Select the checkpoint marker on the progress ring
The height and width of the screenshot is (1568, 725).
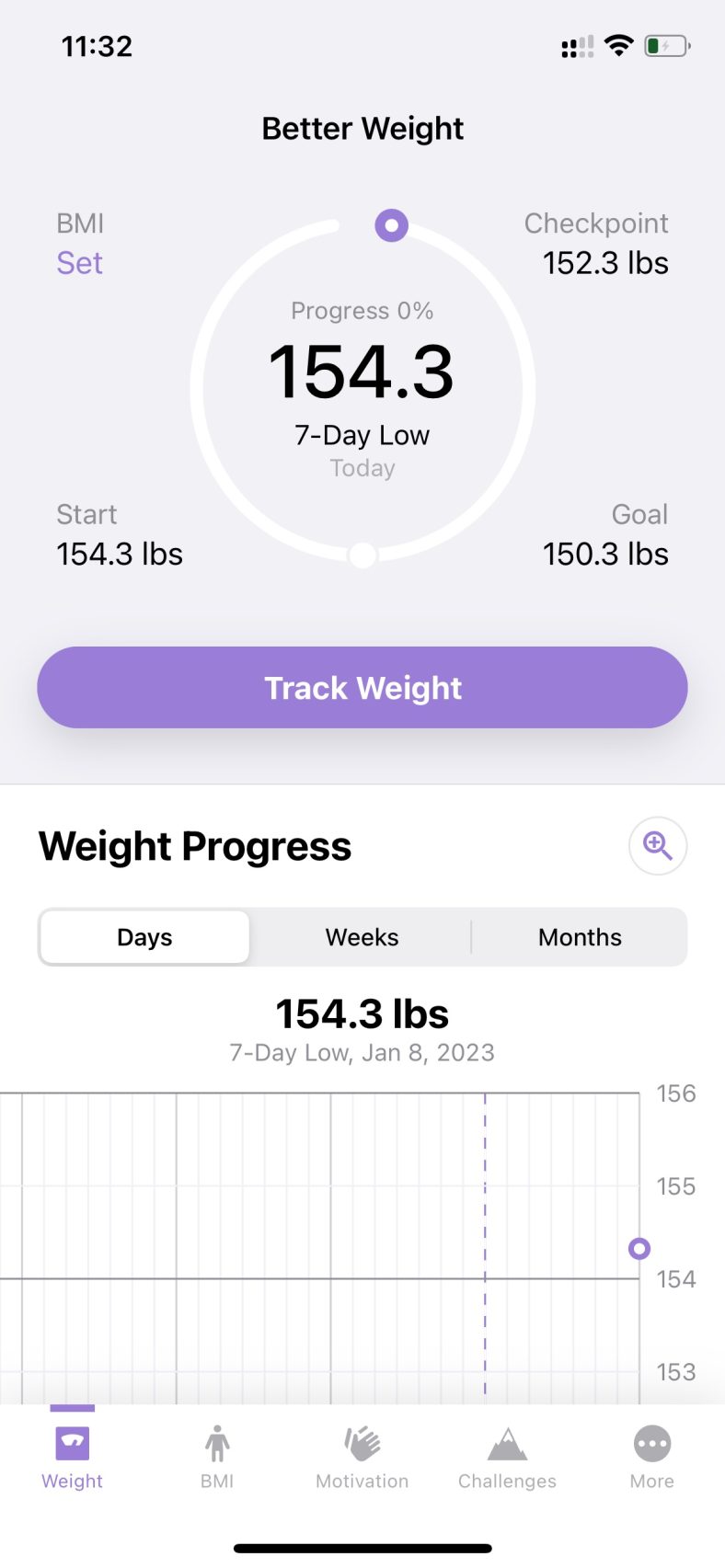pyautogui.click(x=391, y=224)
